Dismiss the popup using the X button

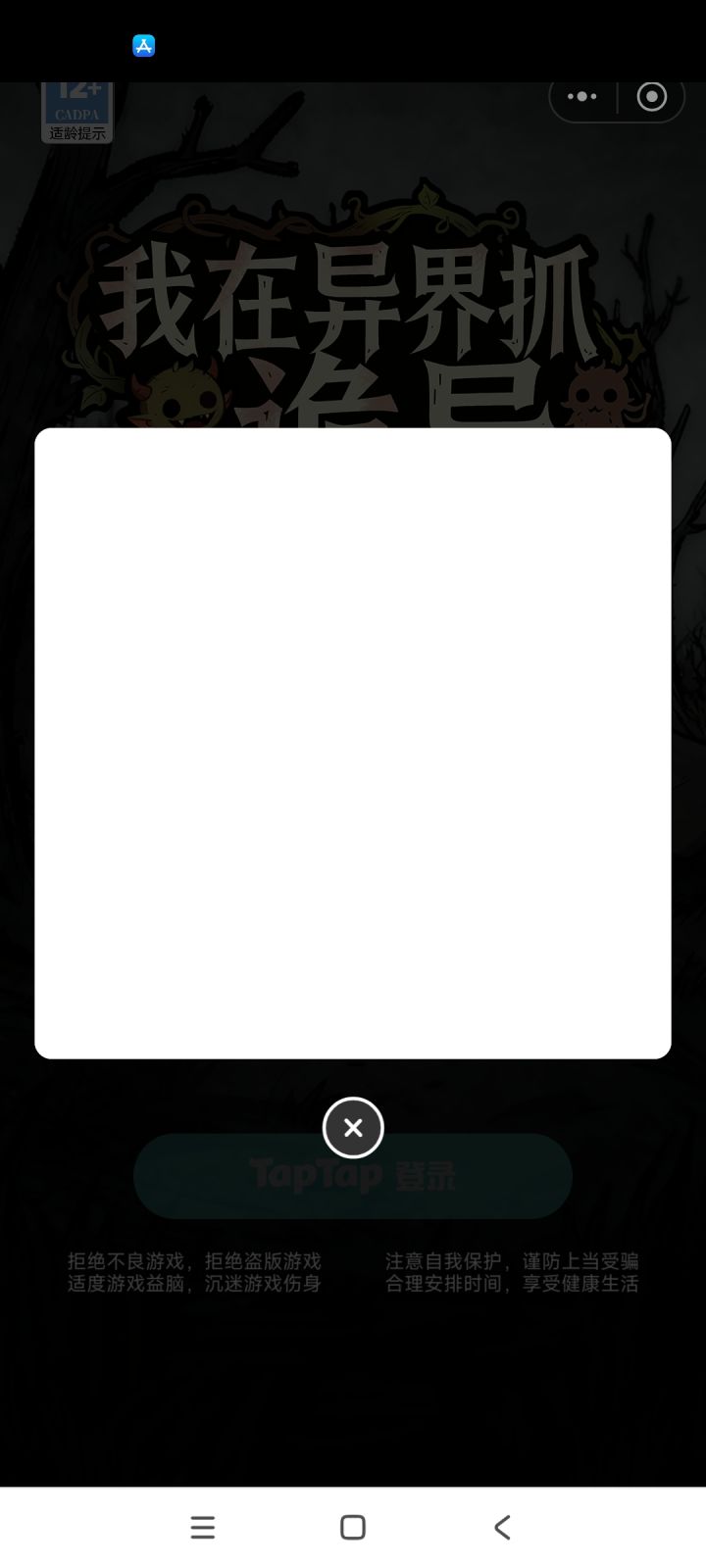pos(353,1127)
